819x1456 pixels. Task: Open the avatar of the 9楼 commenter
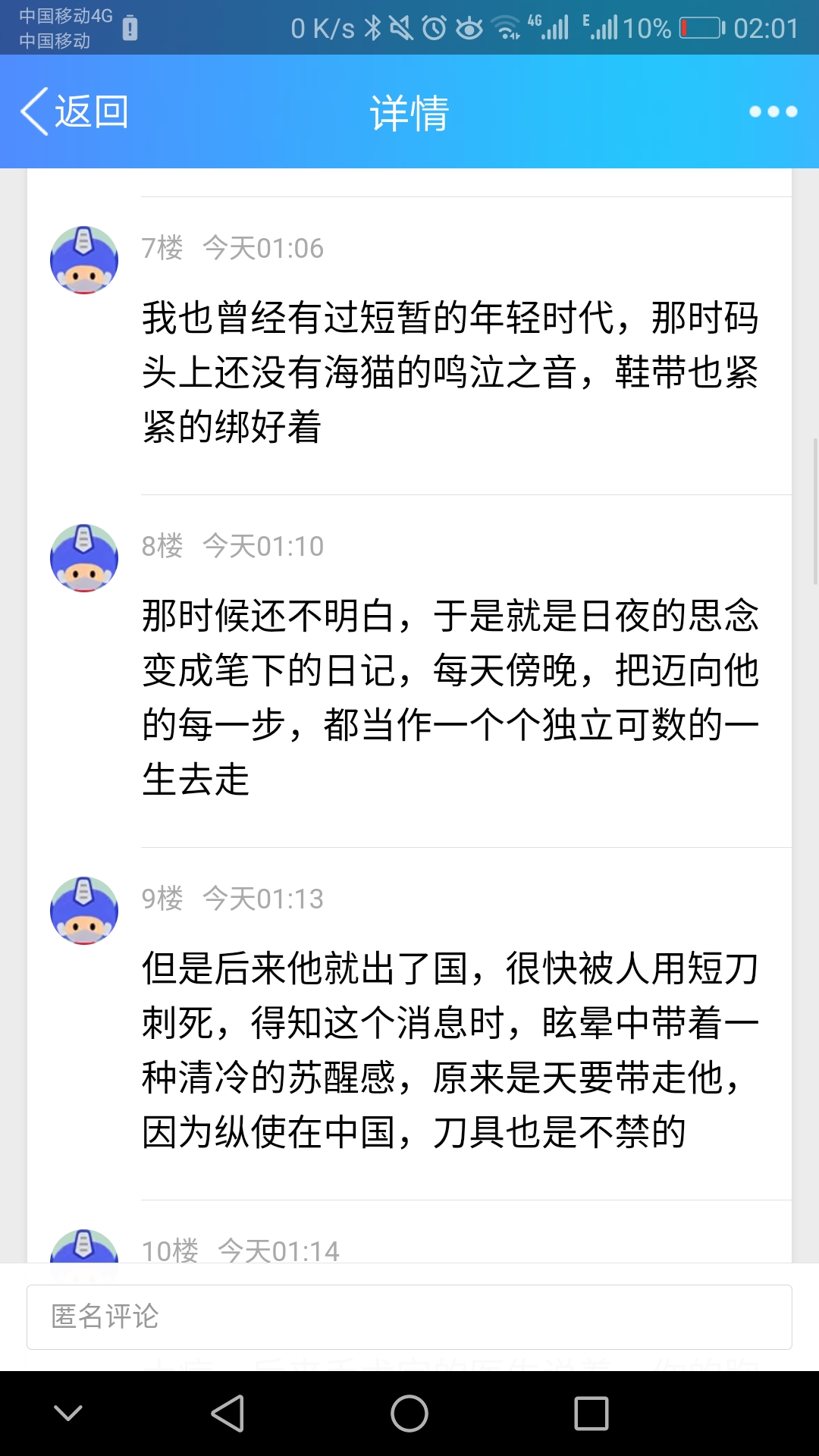click(x=84, y=911)
